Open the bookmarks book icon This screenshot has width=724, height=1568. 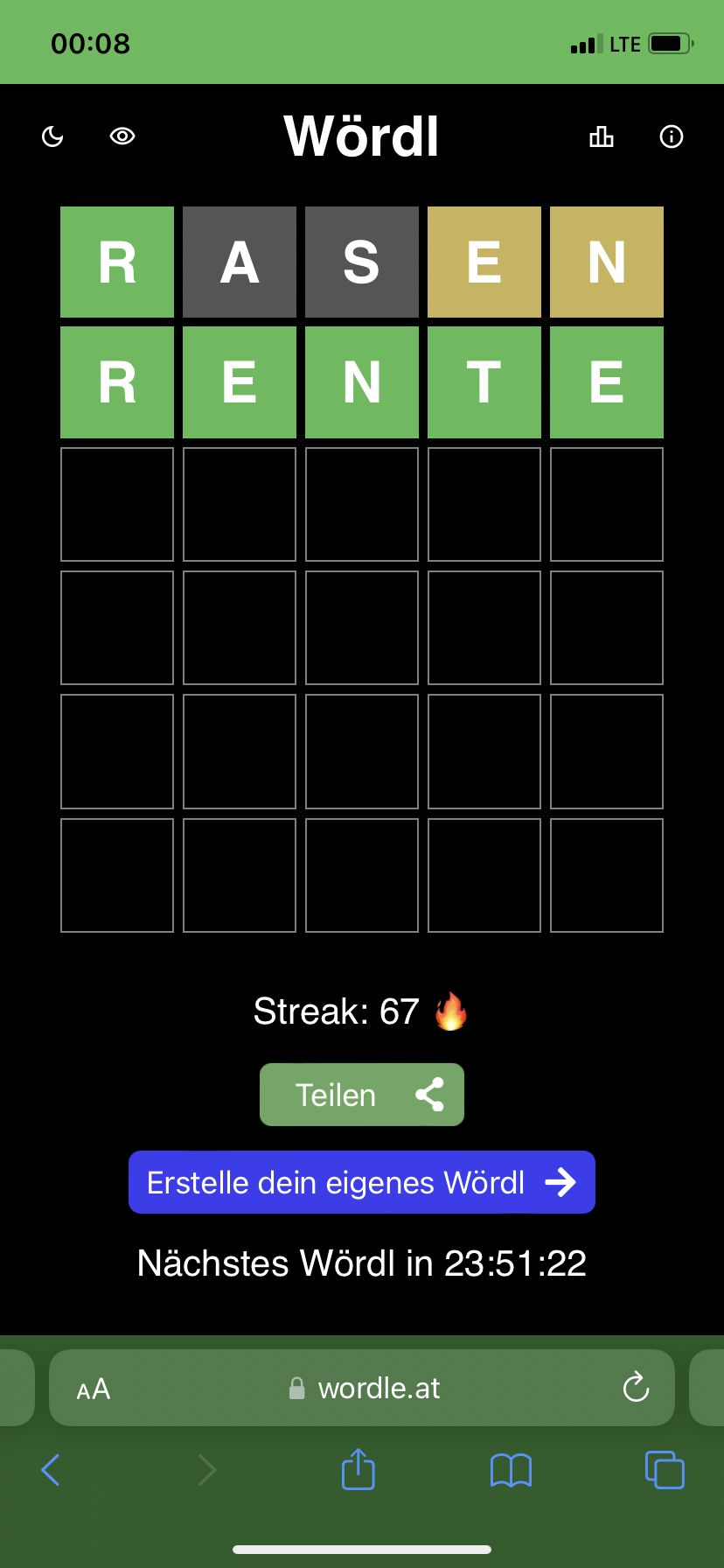[512, 1470]
